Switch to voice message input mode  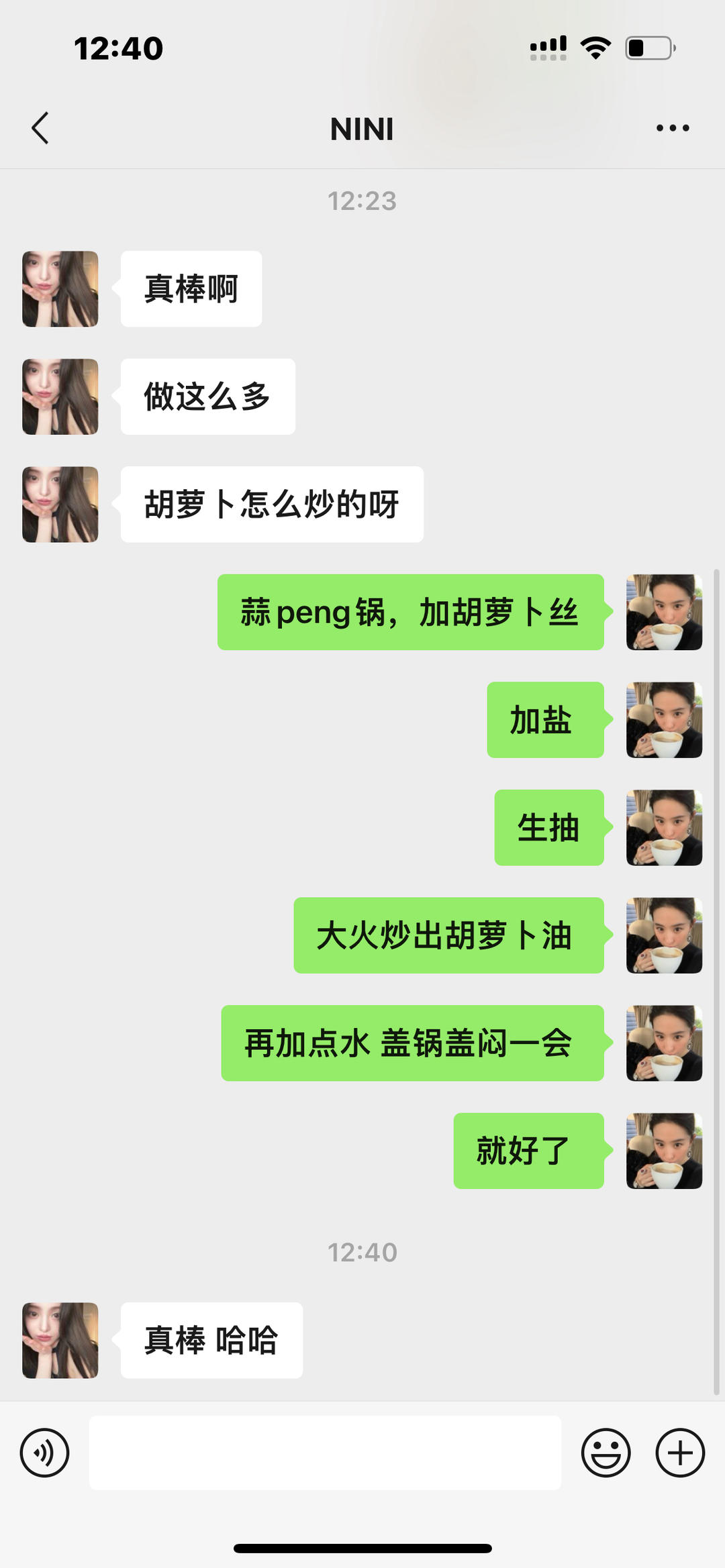coord(44,1452)
